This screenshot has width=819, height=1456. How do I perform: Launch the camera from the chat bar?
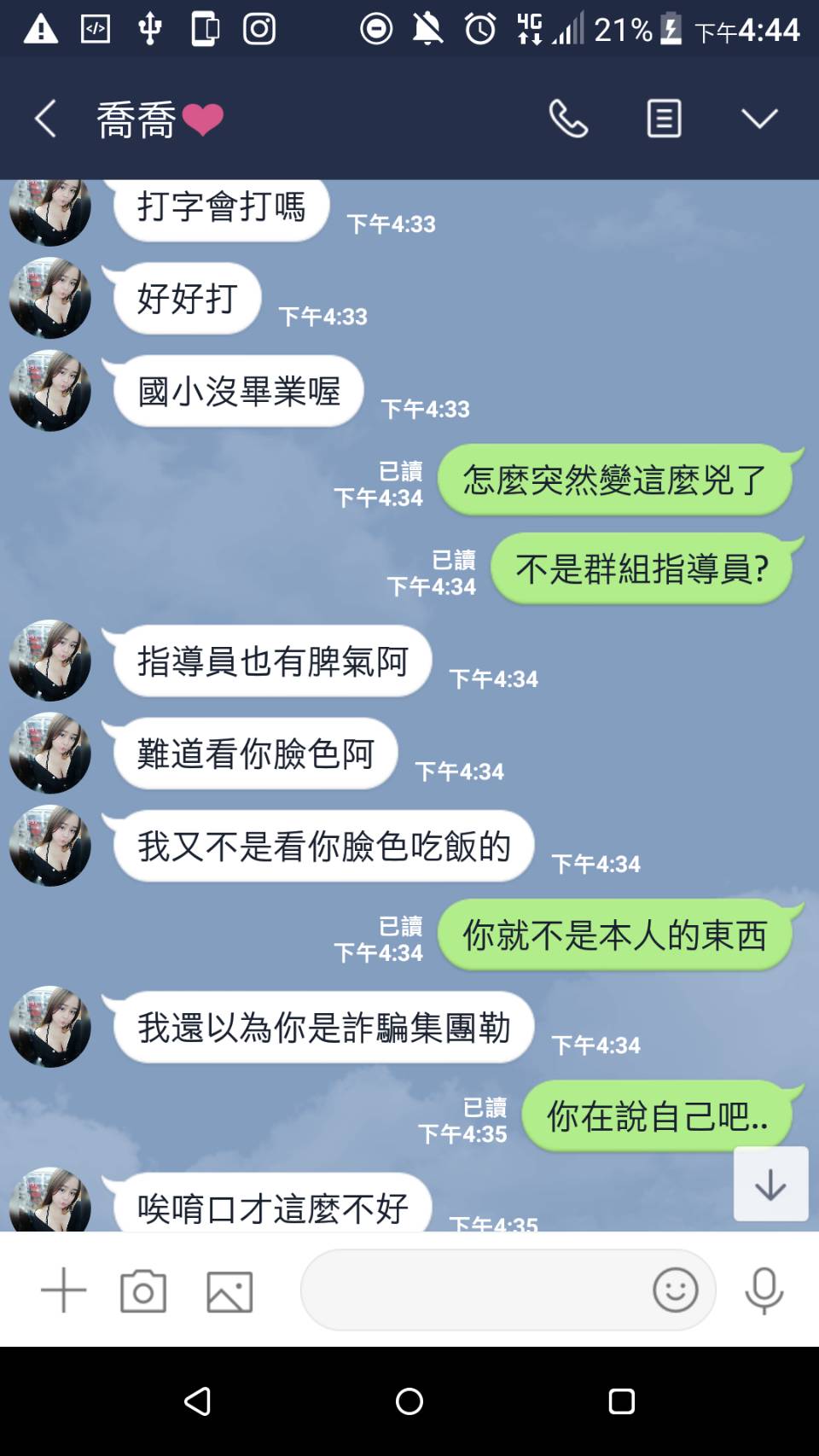[143, 1290]
